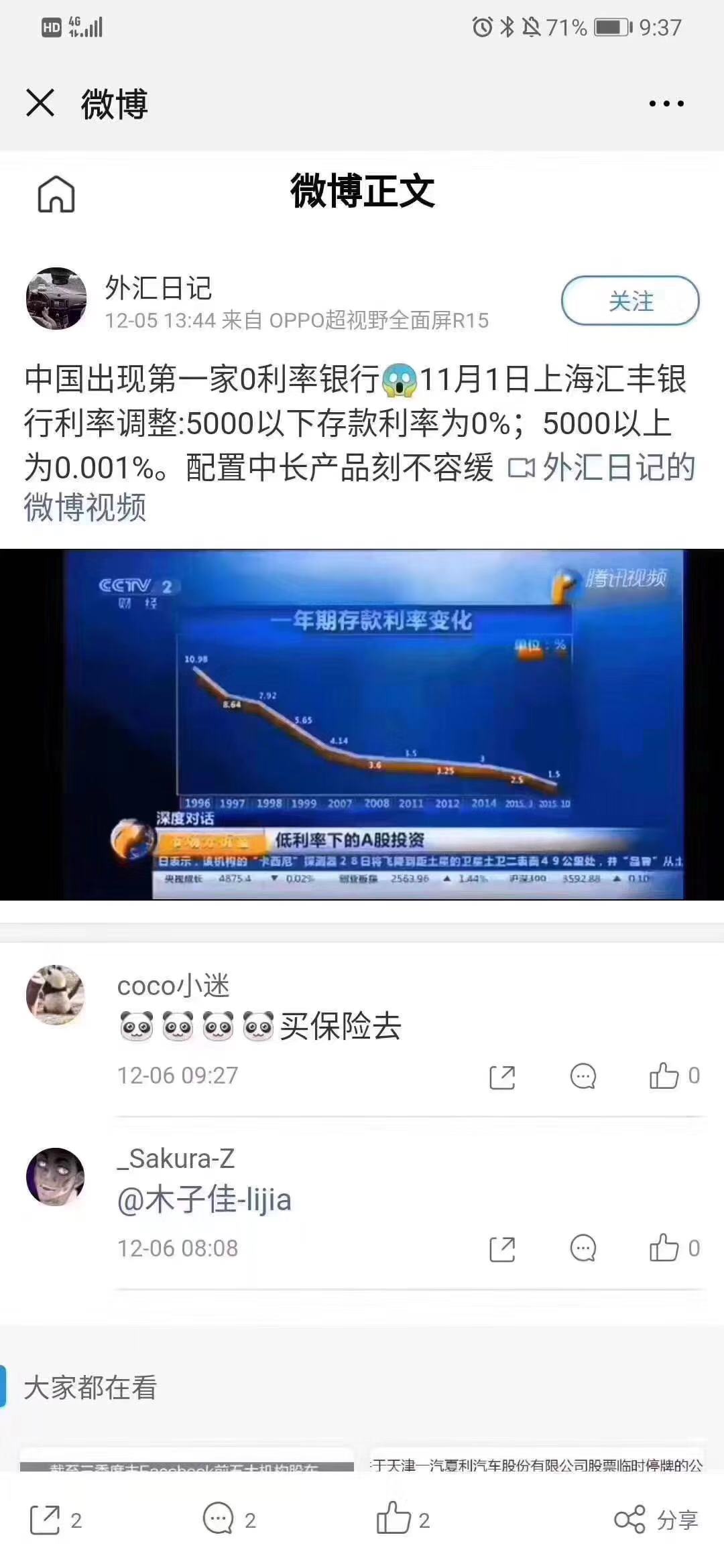
Task: Open the three-dot overflow menu
Action: pos(666,103)
